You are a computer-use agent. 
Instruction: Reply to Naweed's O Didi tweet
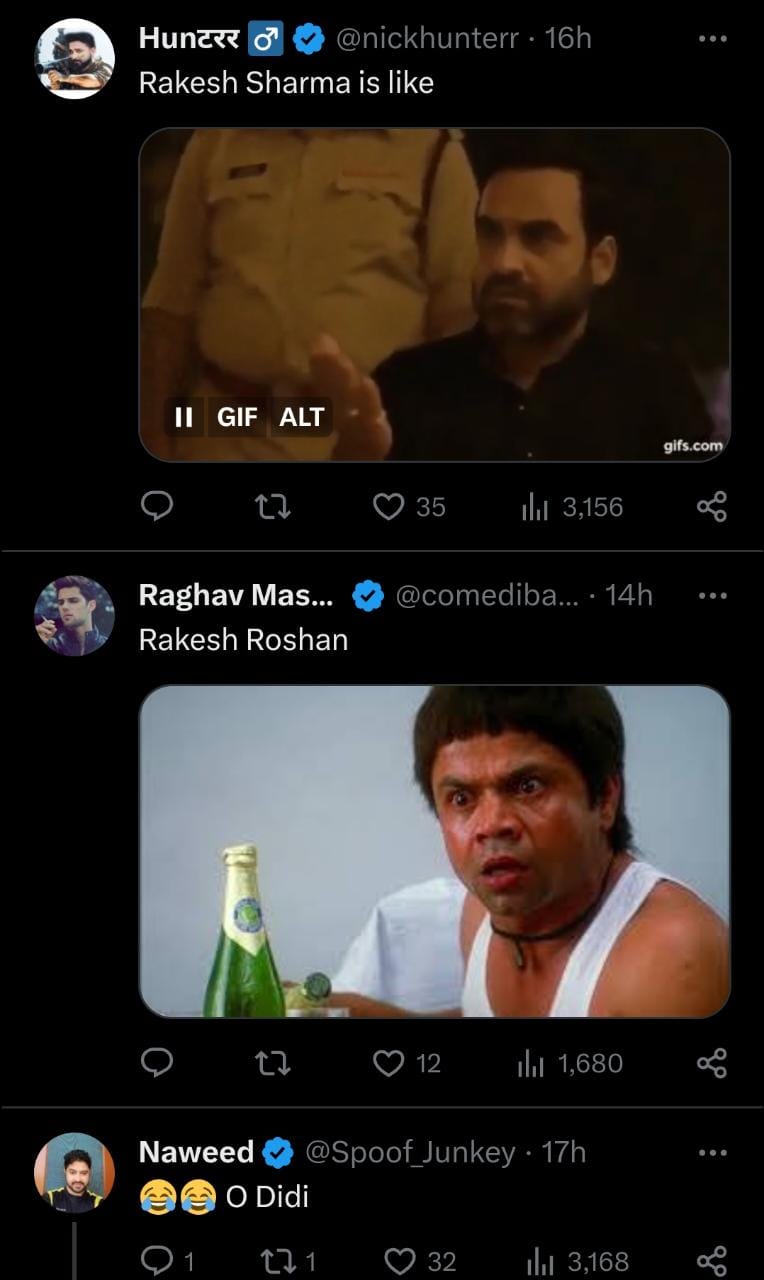[x=158, y=1262]
